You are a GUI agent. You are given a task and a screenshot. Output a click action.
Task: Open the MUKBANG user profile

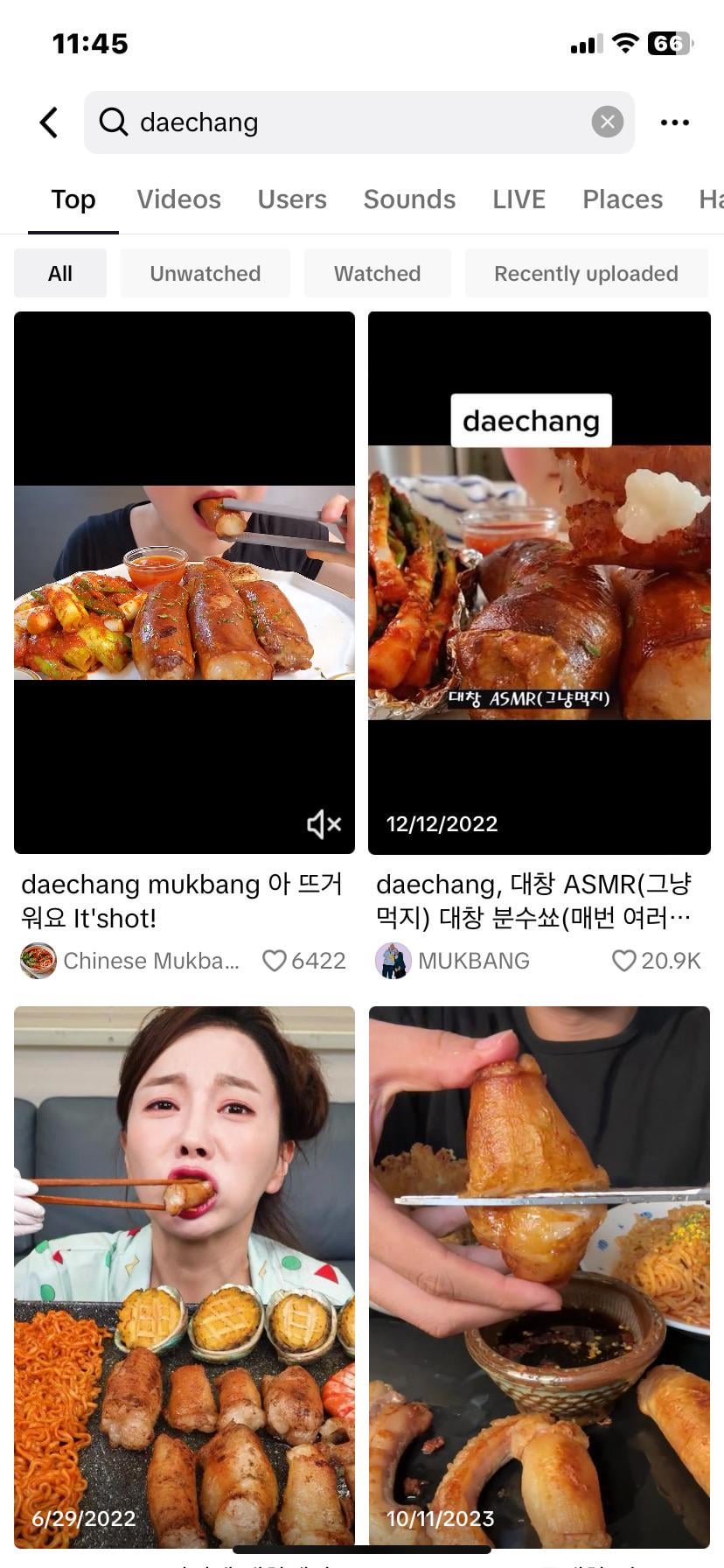tap(453, 961)
